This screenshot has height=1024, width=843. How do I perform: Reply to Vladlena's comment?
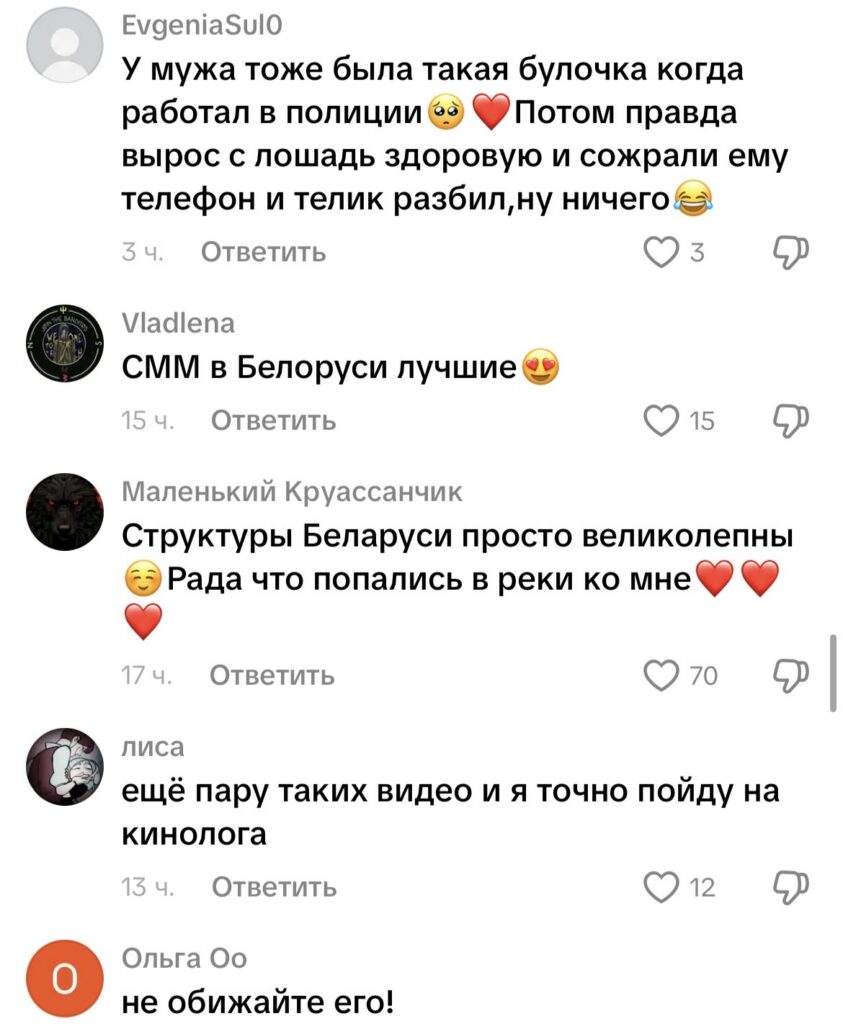coord(272,421)
